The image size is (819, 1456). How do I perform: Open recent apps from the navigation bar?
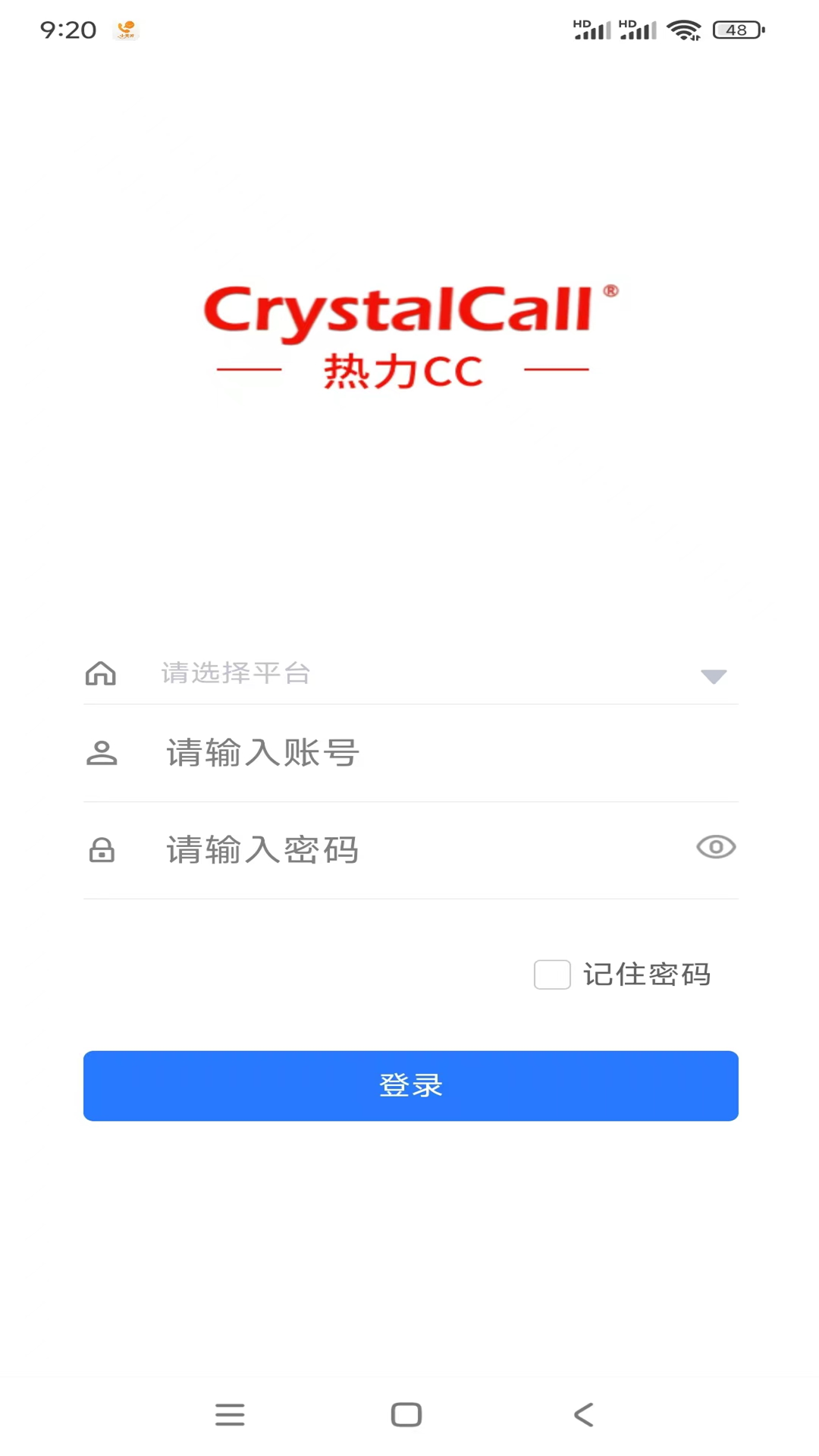pyautogui.click(x=230, y=1414)
